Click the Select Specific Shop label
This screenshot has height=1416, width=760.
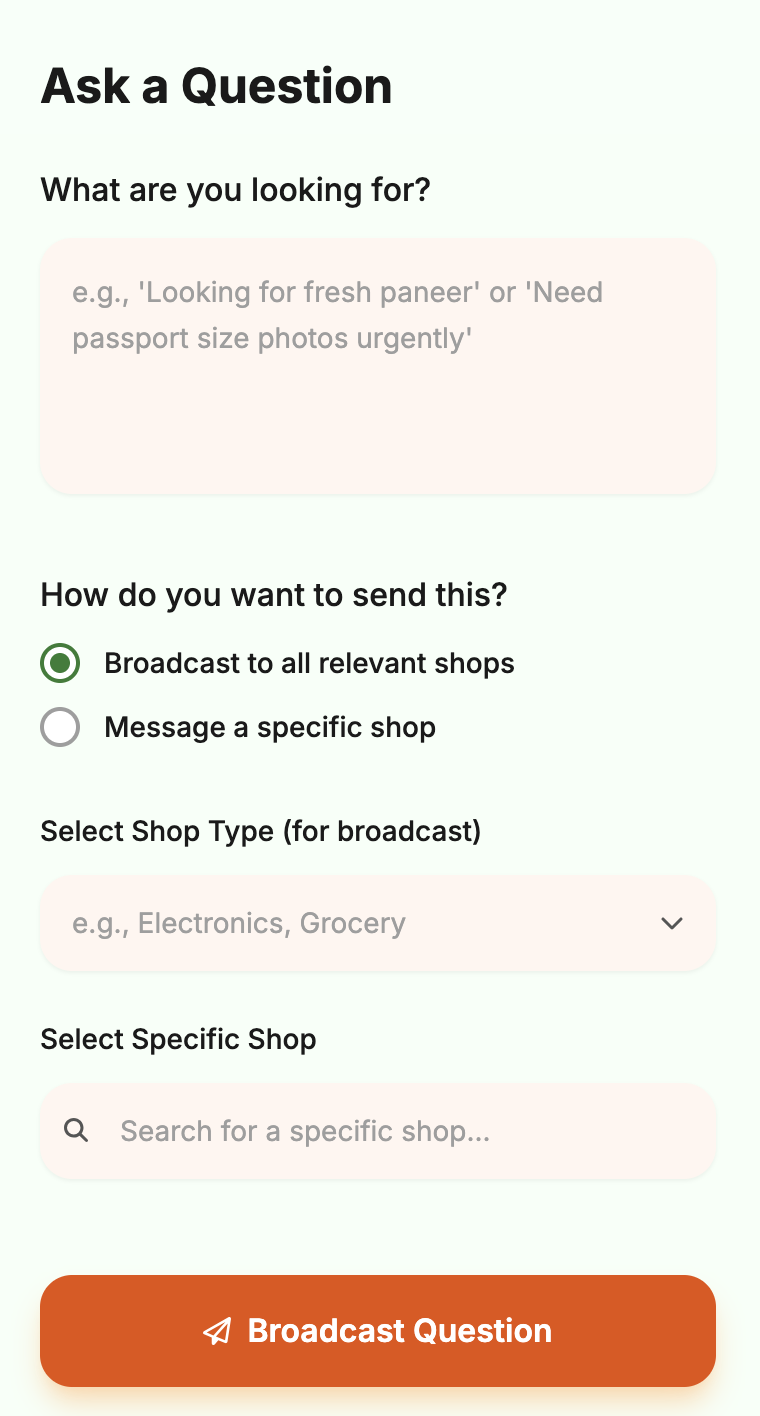pos(178,1039)
